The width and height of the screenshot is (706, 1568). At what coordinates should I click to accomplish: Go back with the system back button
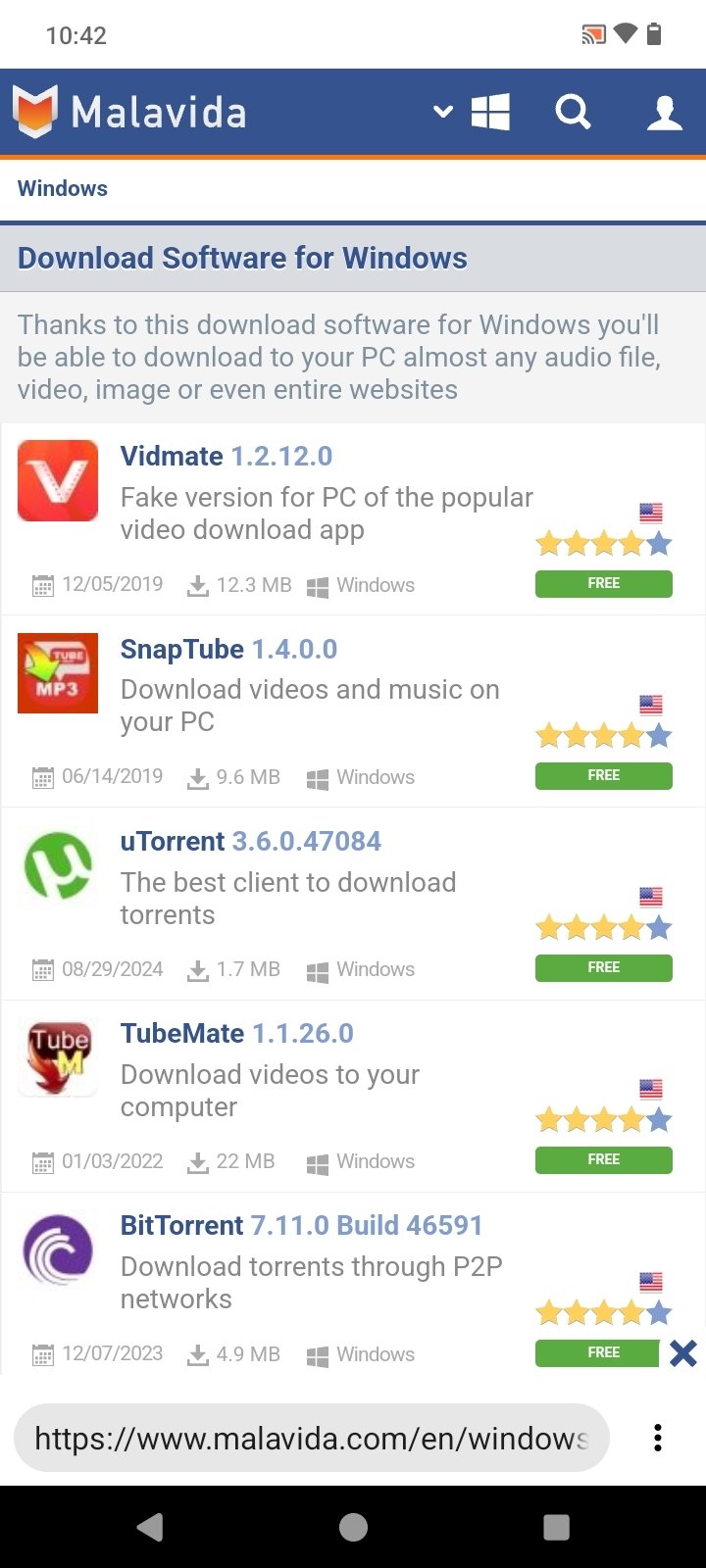(149, 1527)
